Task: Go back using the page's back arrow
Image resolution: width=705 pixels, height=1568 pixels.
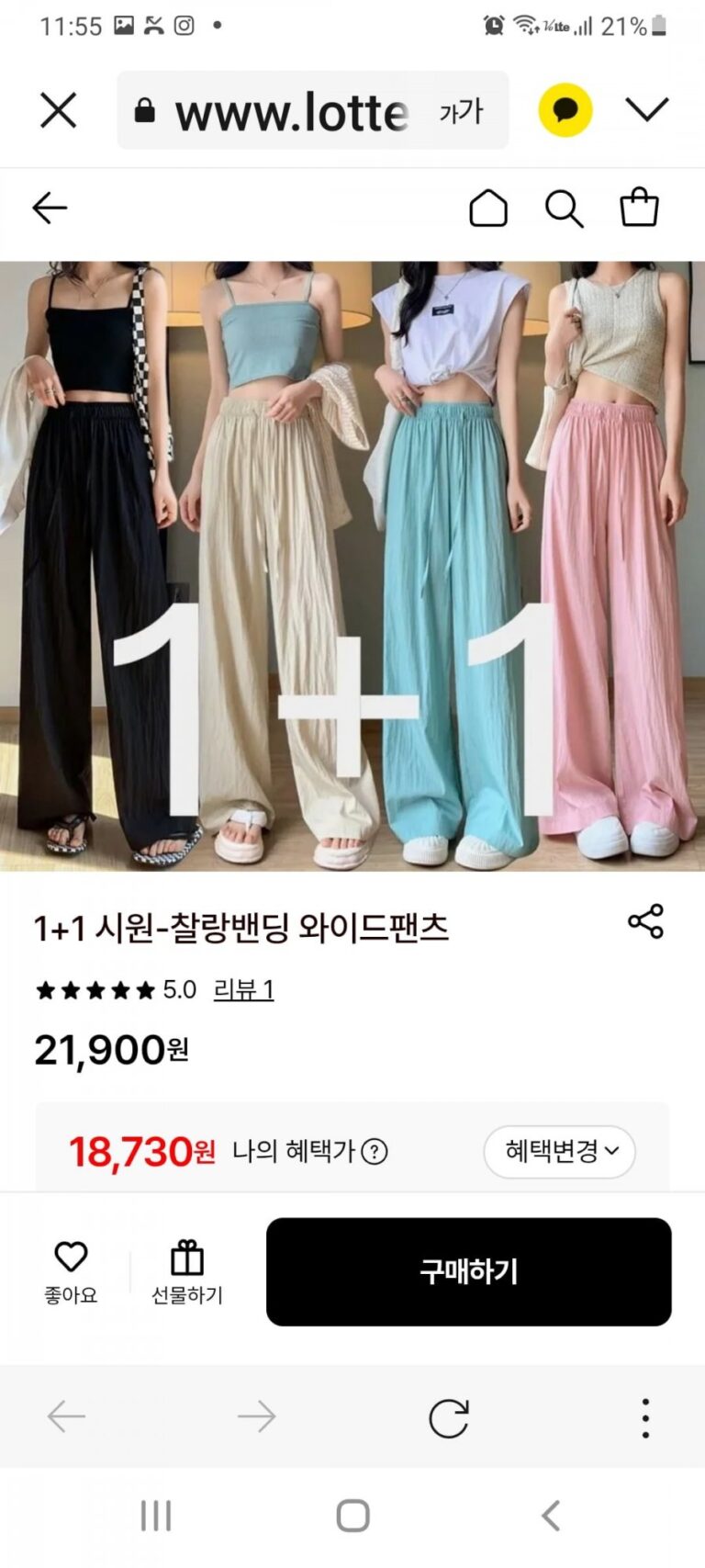Action: pyautogui.click(x=50, y=209)
